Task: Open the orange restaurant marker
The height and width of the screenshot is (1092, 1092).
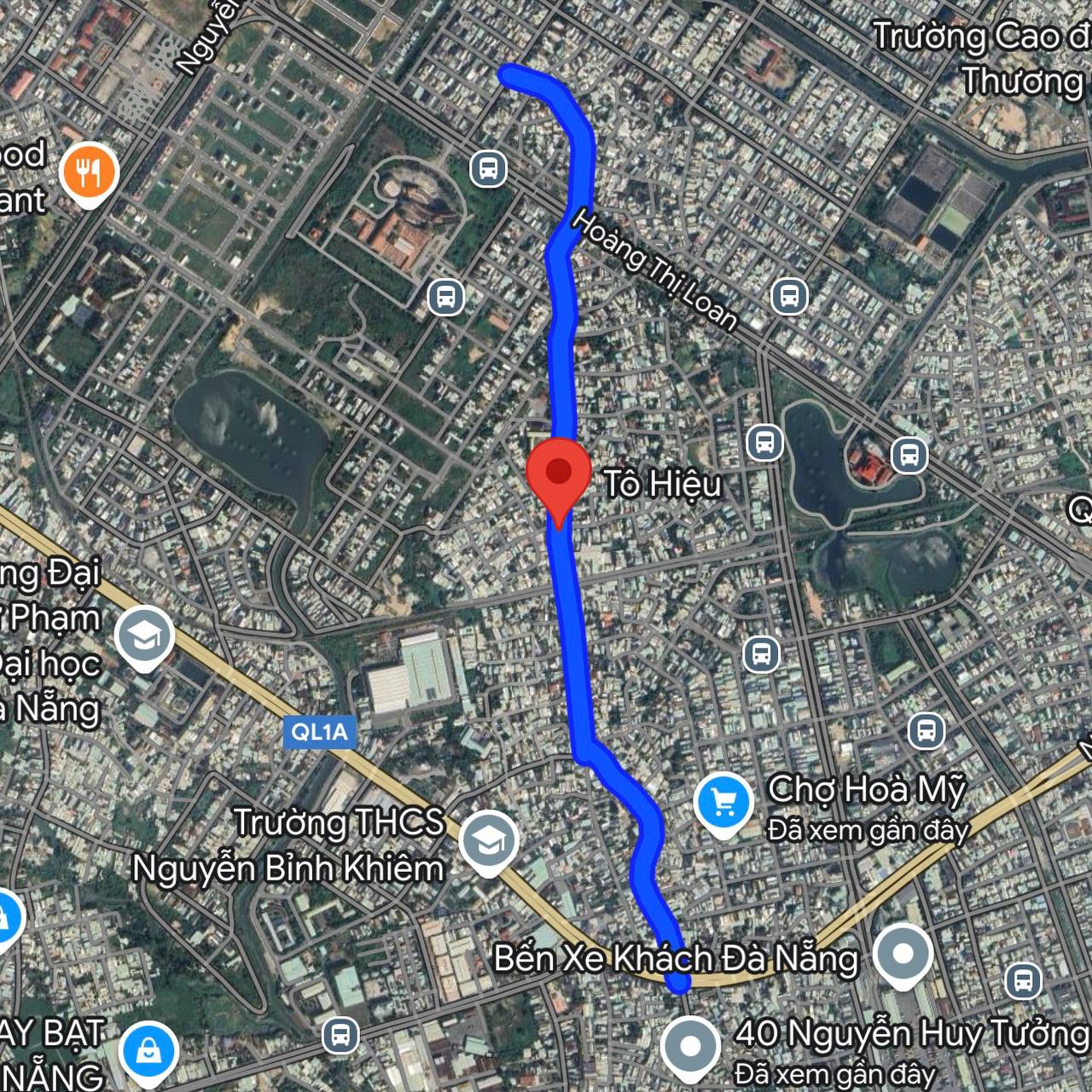Action: (x=89, y=173)
